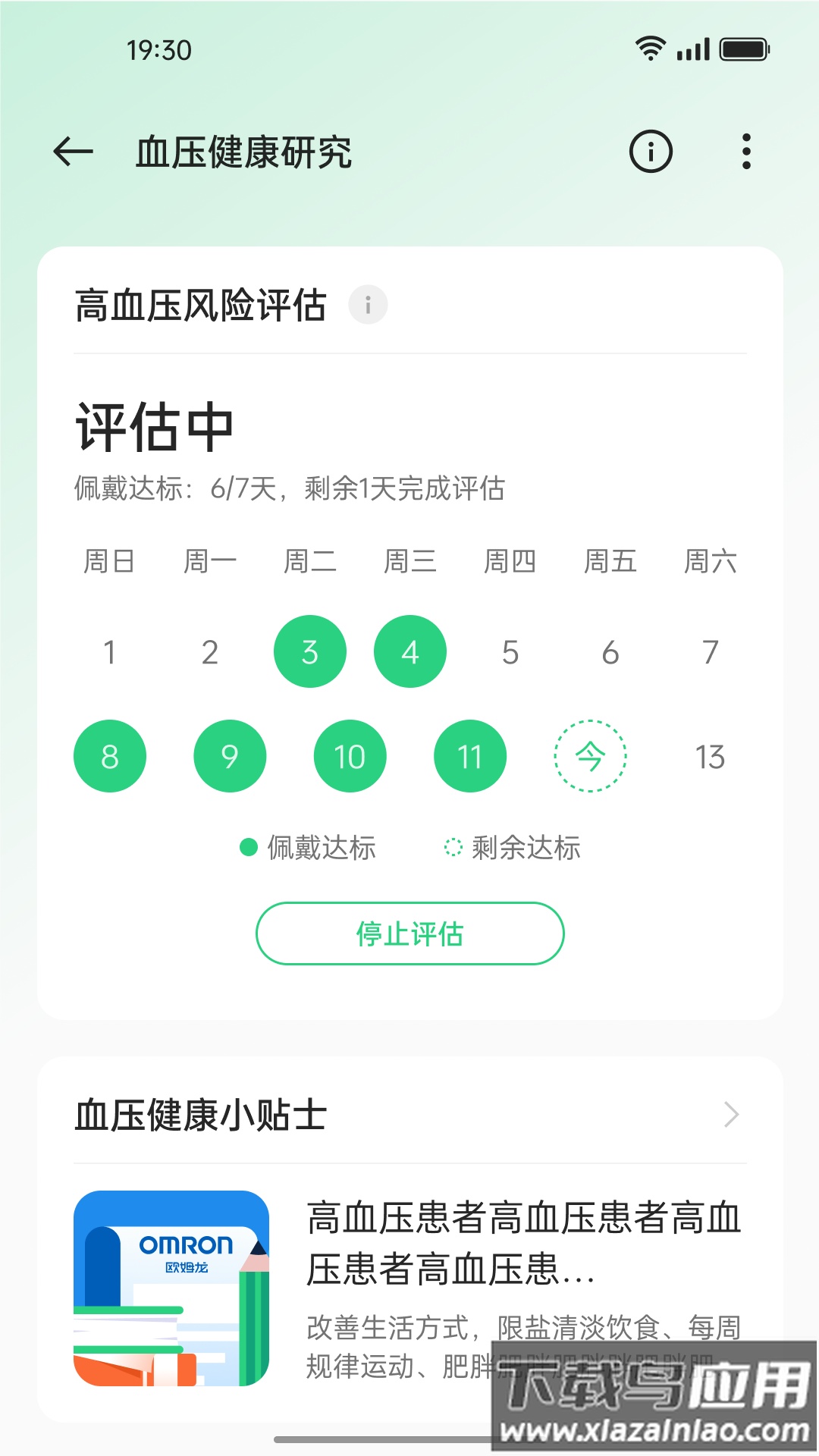Click the Wi-Fi status icon

click(x=650, y=49)
